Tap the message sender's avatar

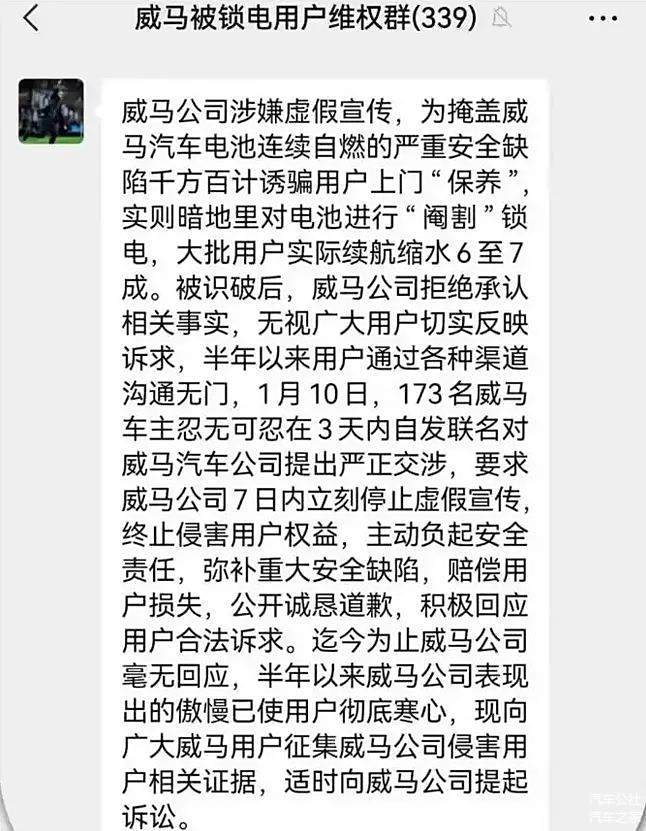coord(51,111)
